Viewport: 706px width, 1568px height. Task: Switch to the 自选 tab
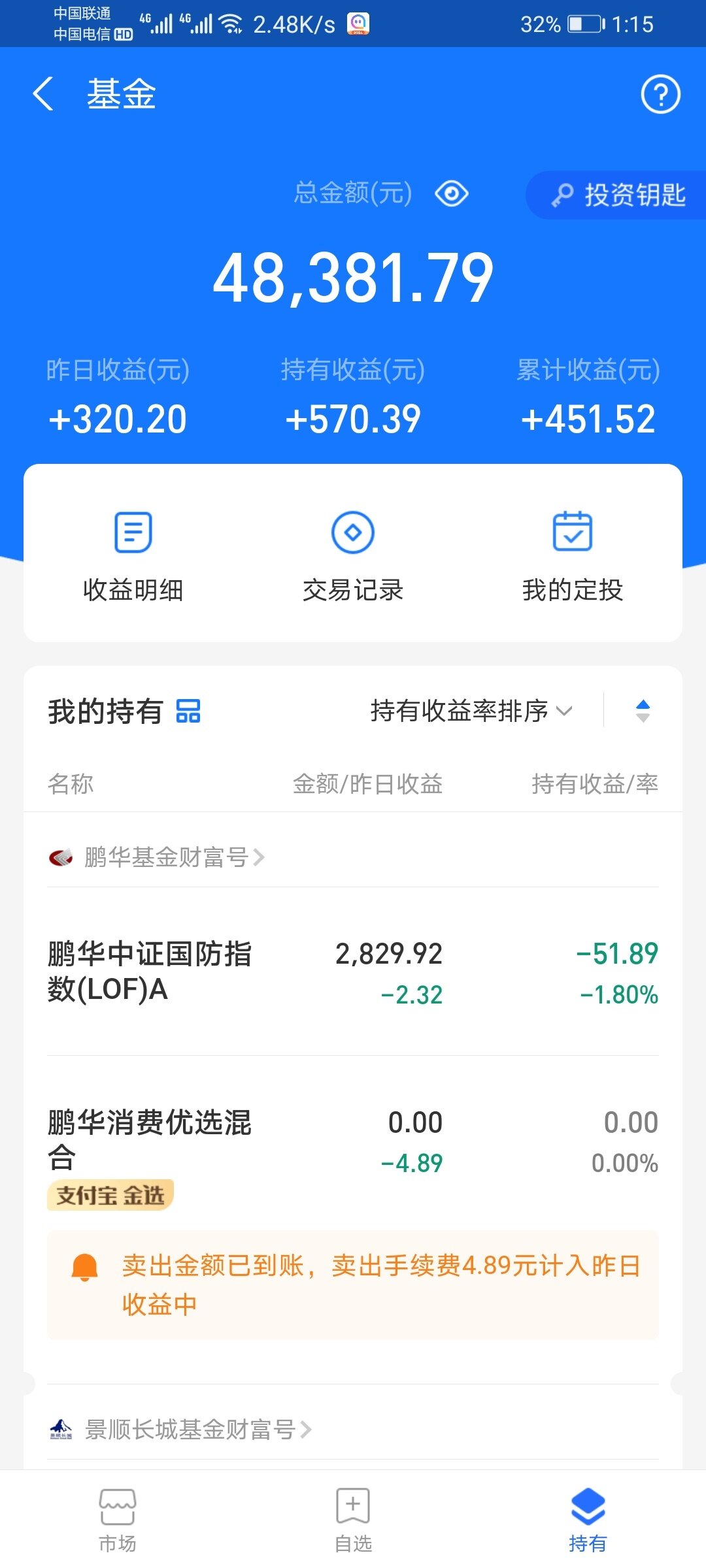coord(353,1520)
